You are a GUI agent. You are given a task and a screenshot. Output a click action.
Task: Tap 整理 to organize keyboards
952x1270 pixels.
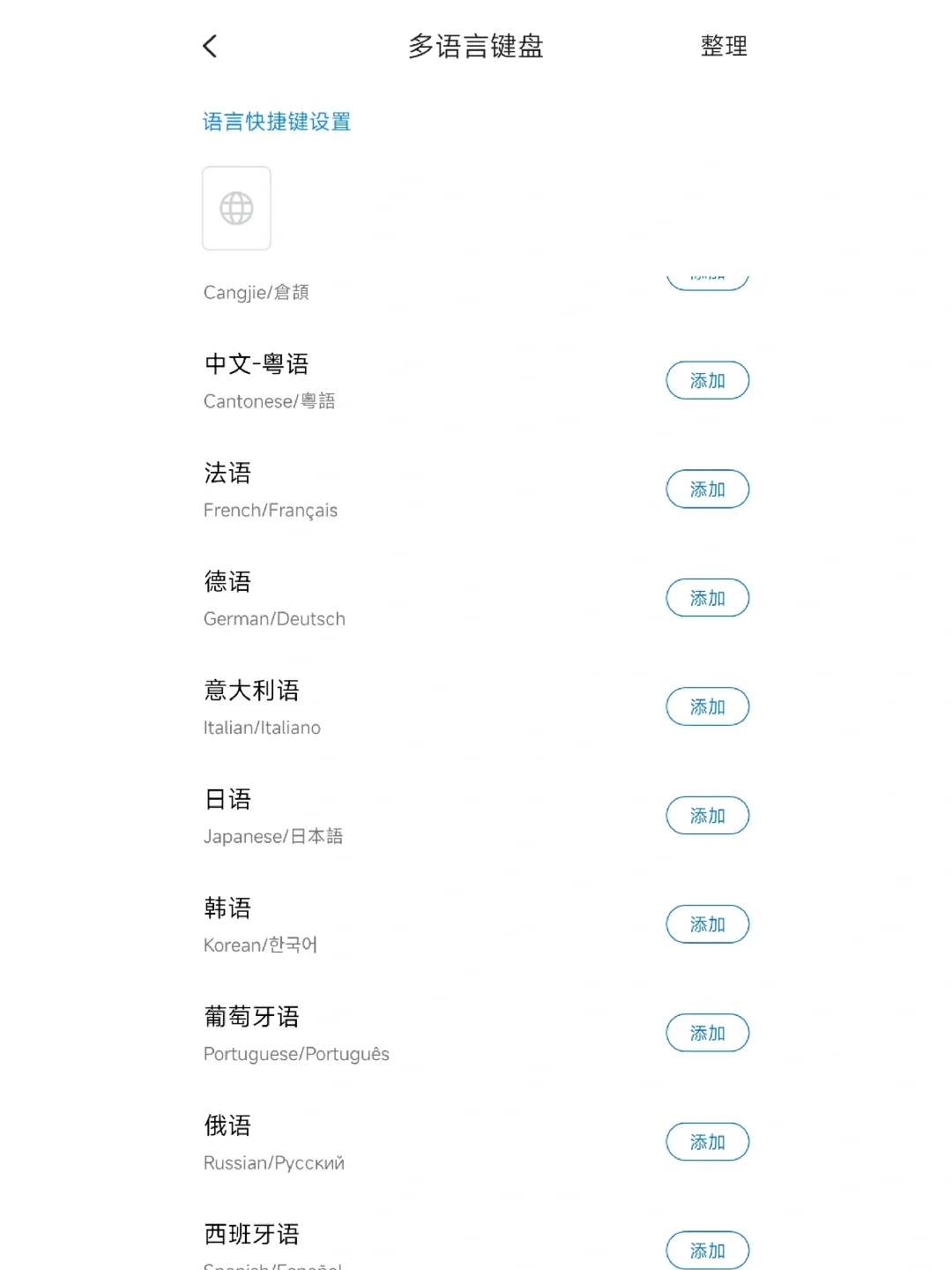724,46
